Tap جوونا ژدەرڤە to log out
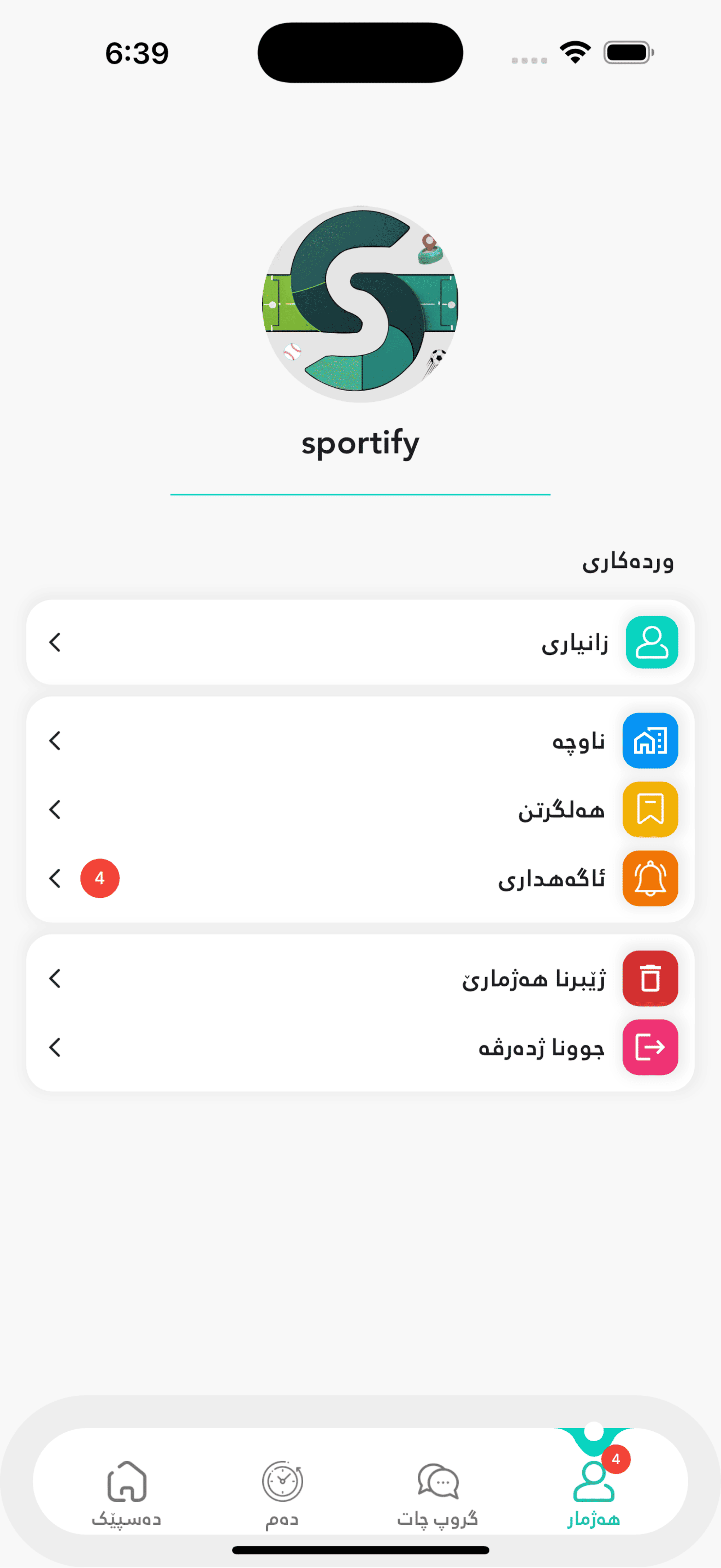Screen dimensions: 721x1568 pos(360,1048)
